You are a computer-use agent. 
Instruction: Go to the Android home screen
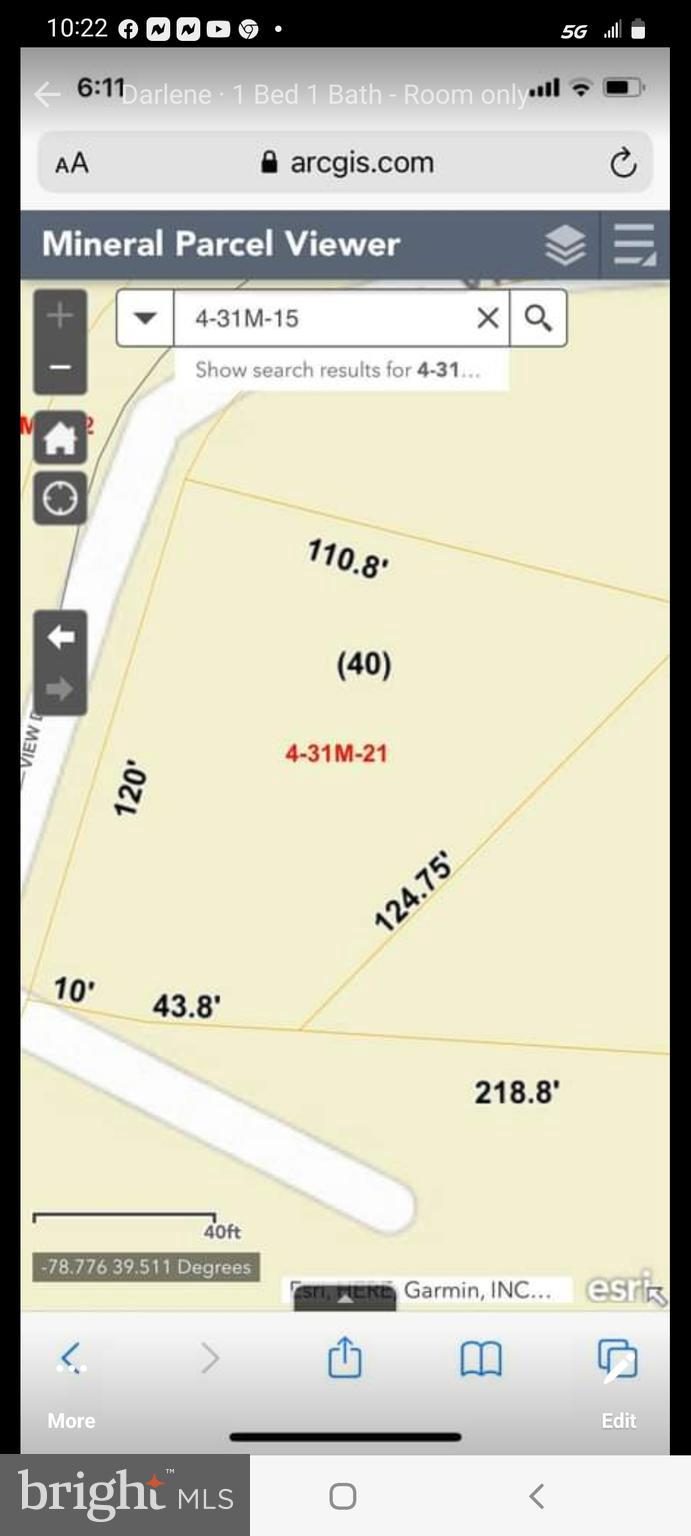tap(343, 1496)
